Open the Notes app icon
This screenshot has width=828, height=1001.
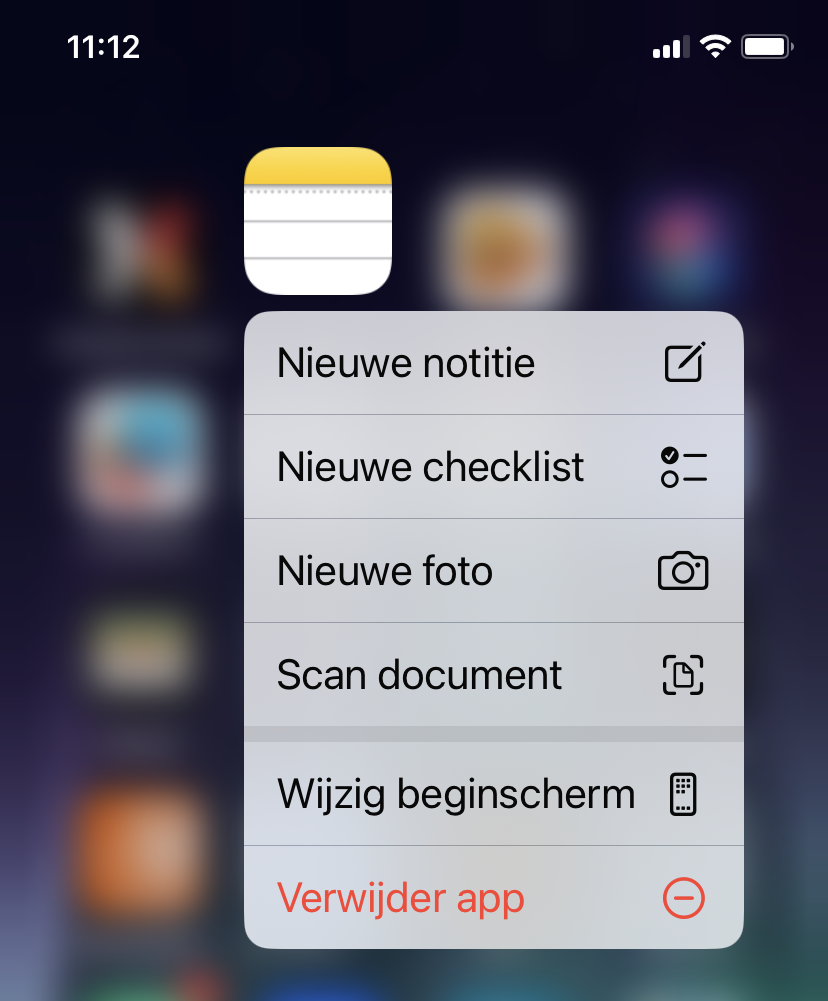point(318,222)
